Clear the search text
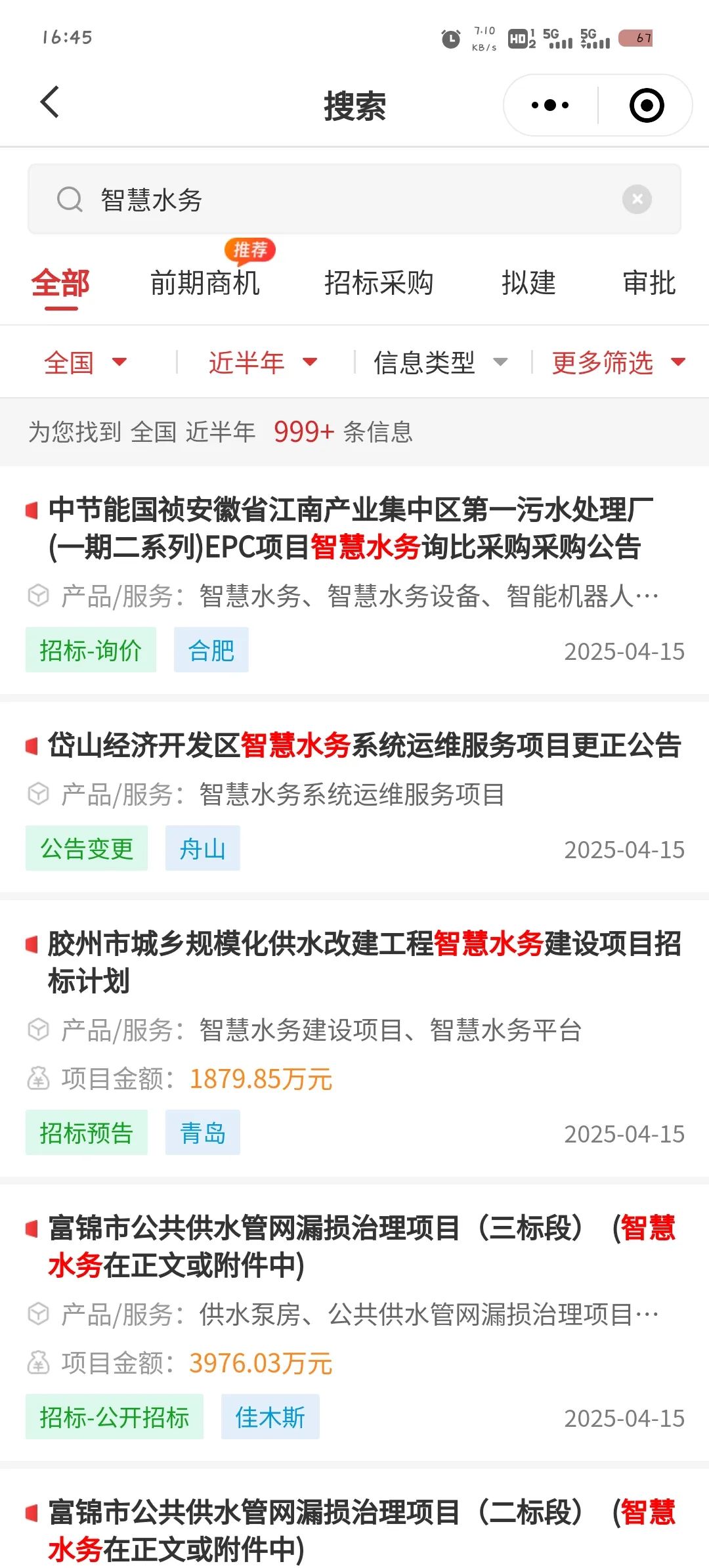The image size is (709, 1568). pyautogui.click(x=637, y=200)
